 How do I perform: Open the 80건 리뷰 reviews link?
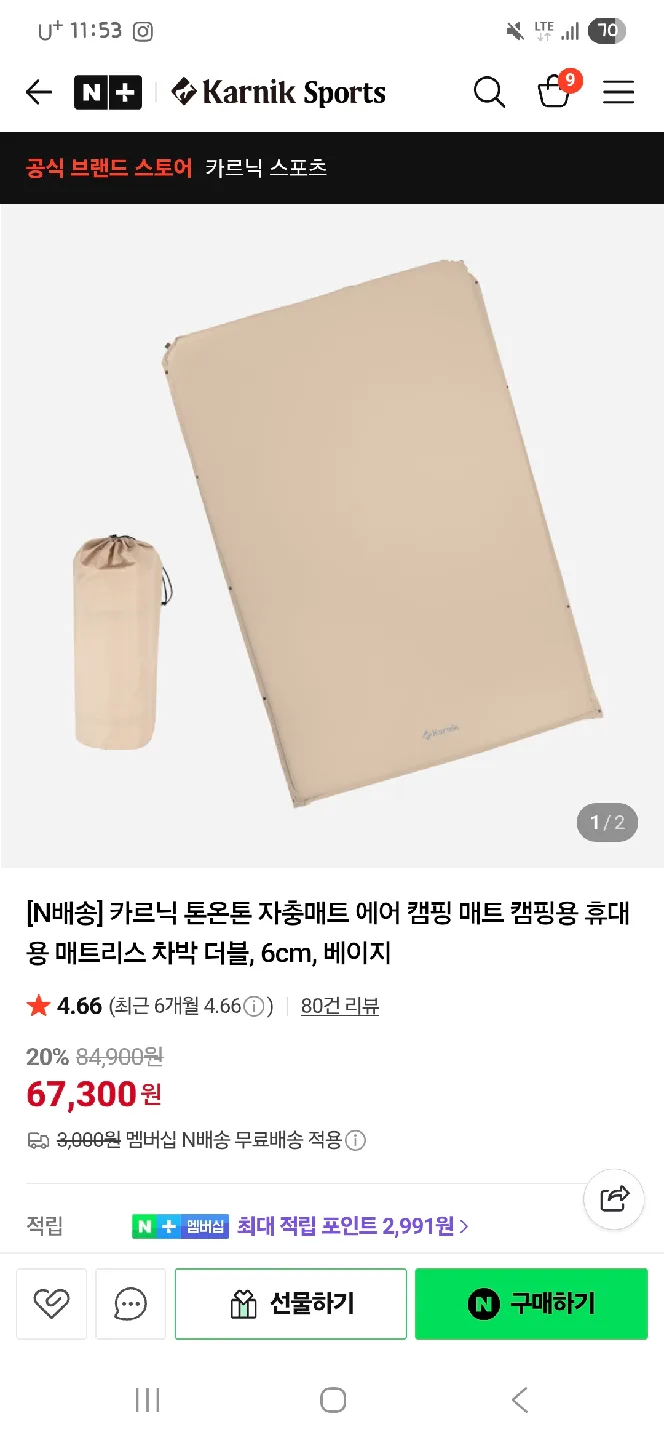340,1006
